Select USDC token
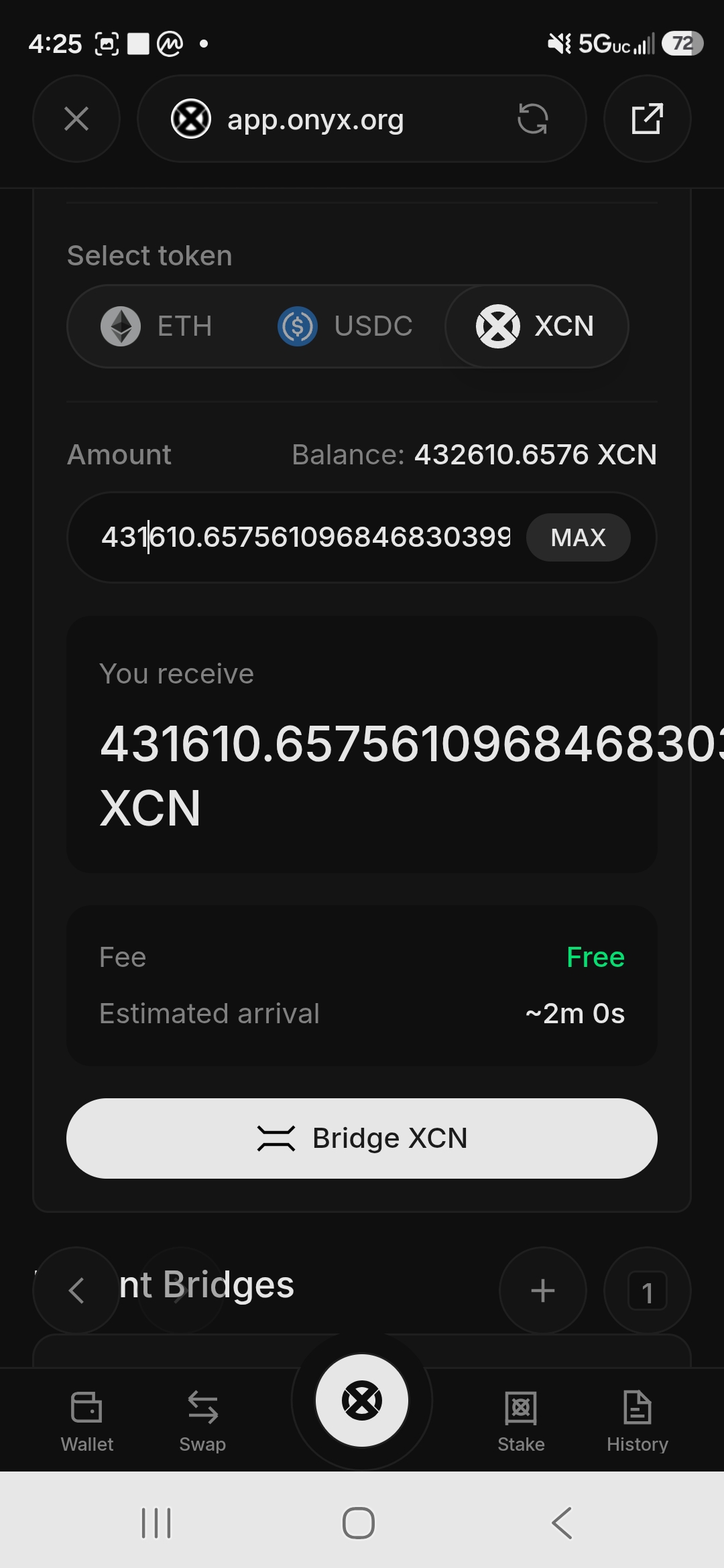Image resolution: width=724 pixels, height=1568 pixels. (345, 326)
